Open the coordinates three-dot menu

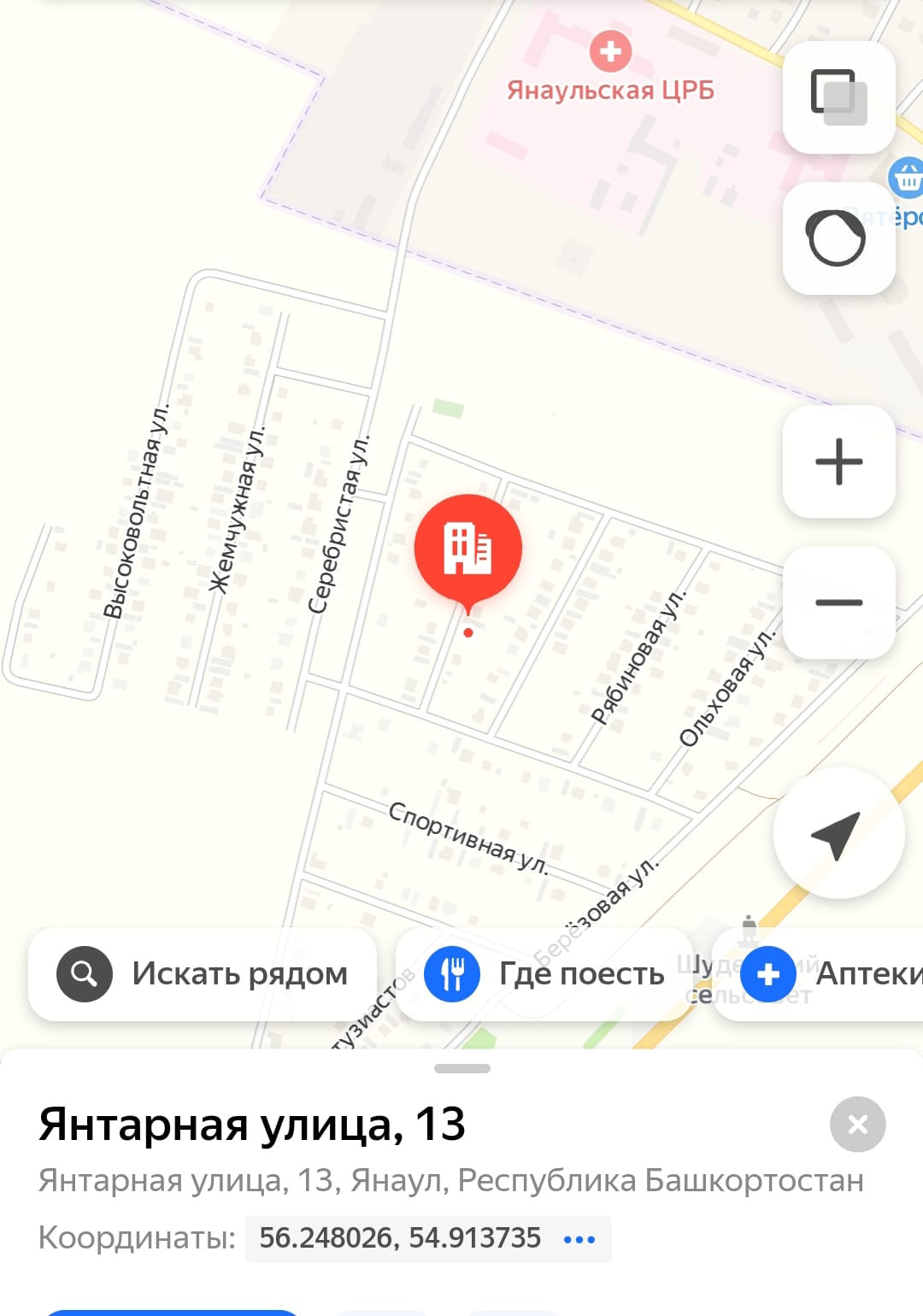tap(579, 1239)
